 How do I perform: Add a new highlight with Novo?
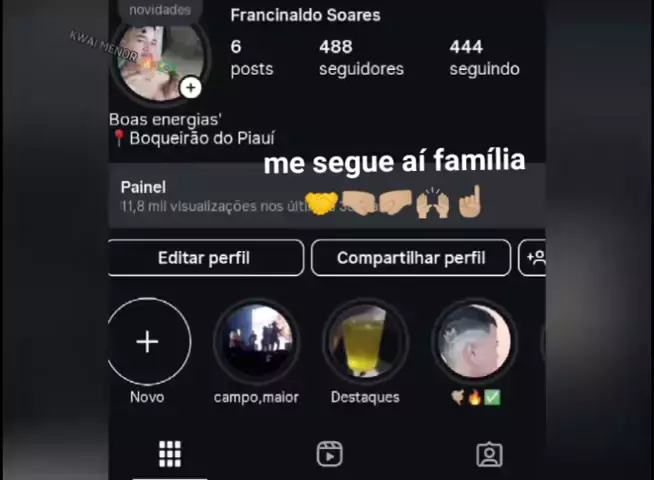pos(147,342)
